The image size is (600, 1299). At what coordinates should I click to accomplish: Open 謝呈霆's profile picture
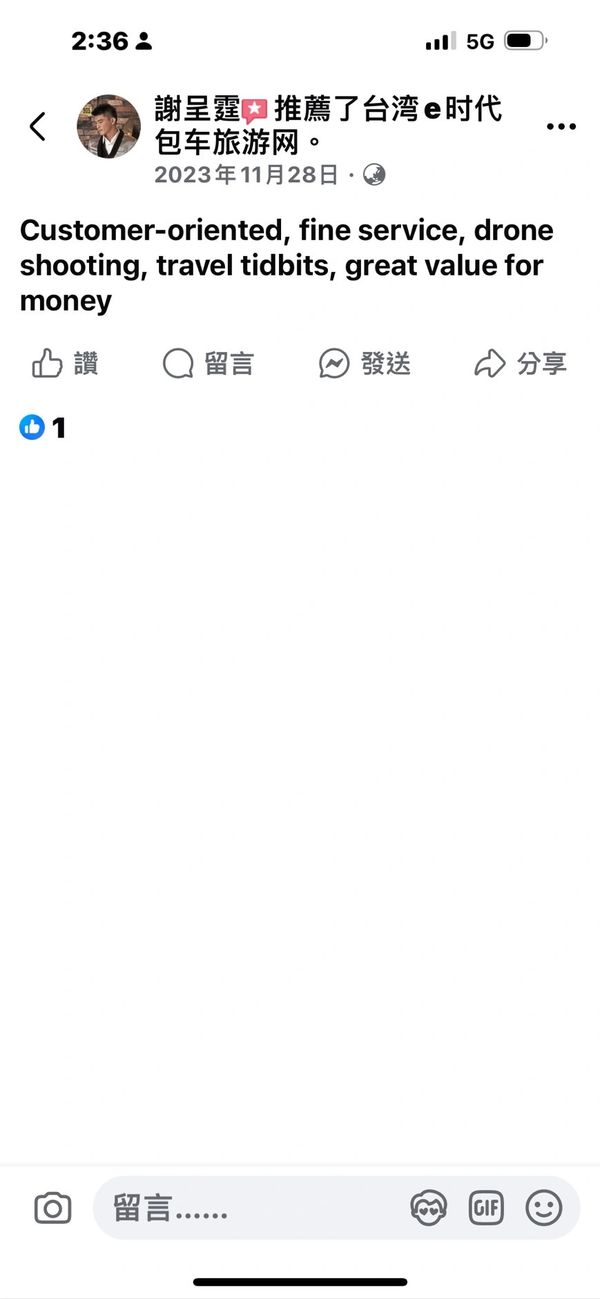coord(109,127)
